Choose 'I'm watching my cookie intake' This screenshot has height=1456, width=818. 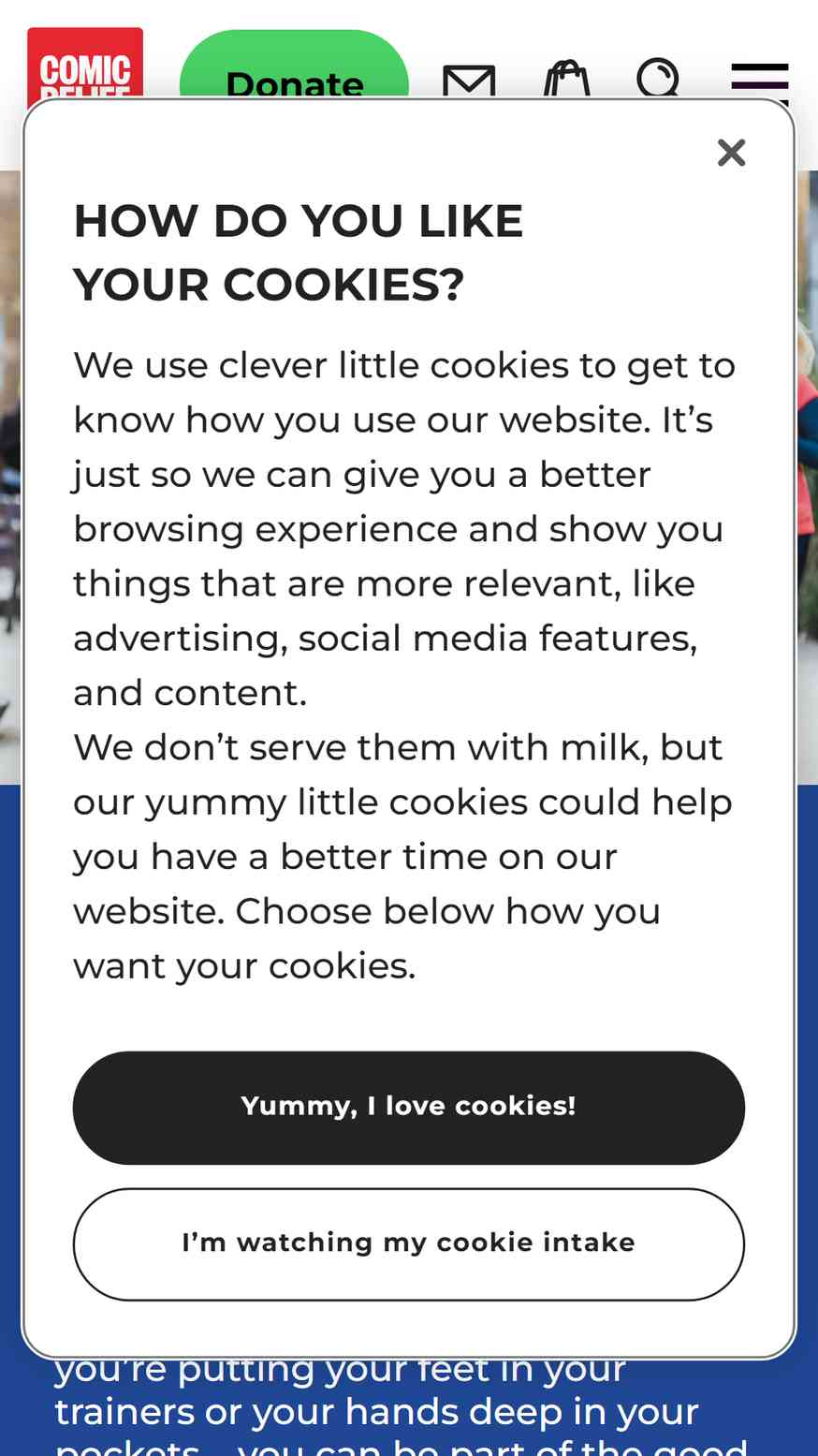click(409, 1243)
